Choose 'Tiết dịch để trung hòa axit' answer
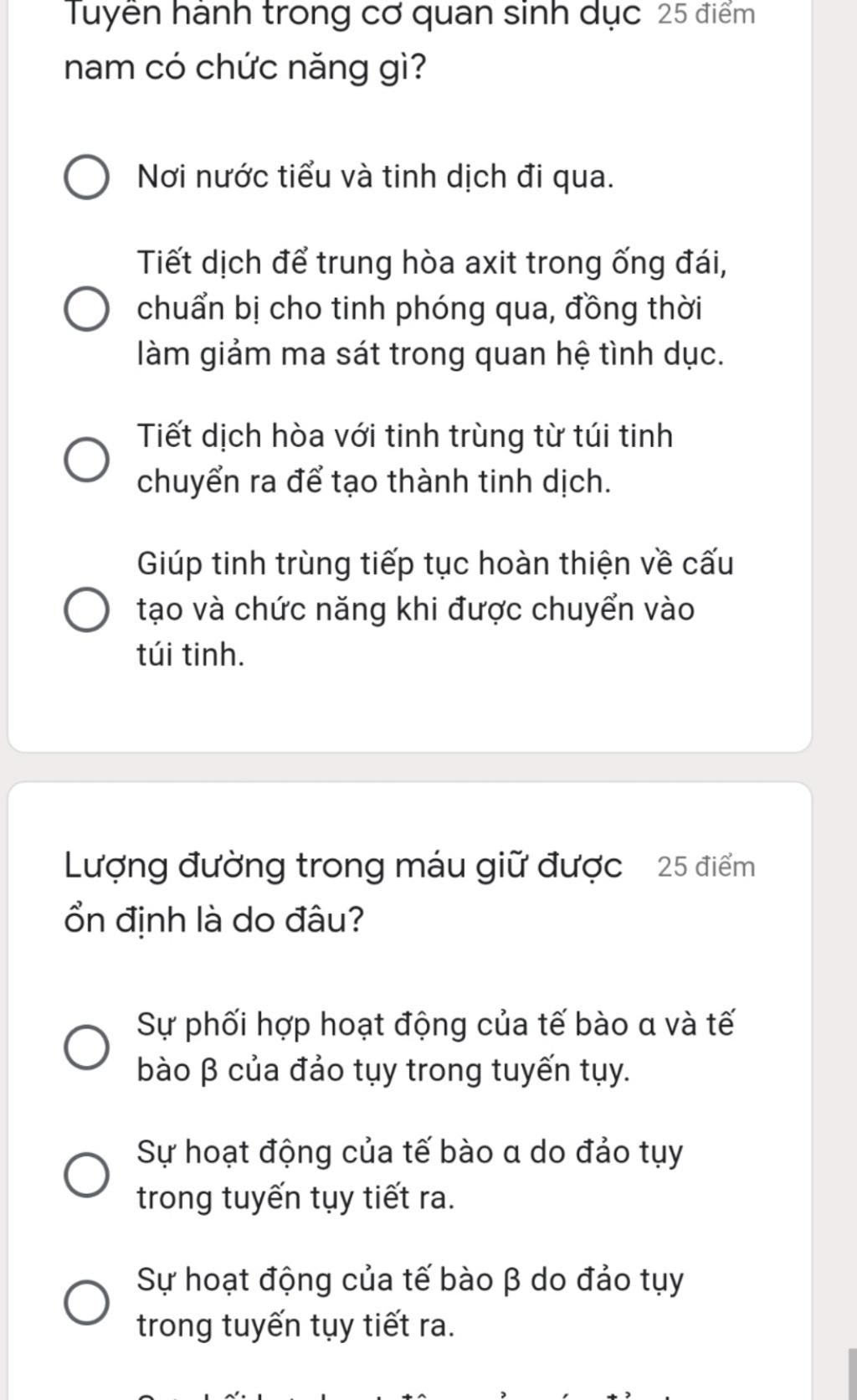Viewport: 857px width, 1400px height. [86, 309]
